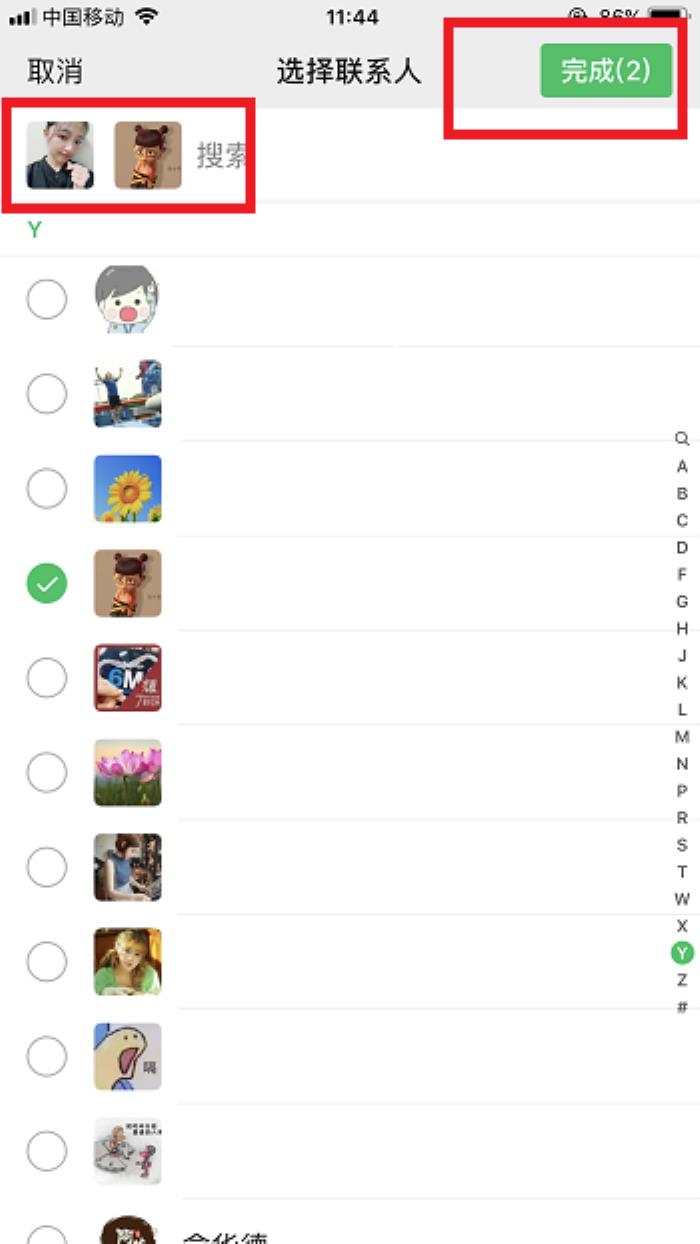This screenshot has height=1244, width=700.
Task: Jump to letter A in the index
Action: point(682,466)
